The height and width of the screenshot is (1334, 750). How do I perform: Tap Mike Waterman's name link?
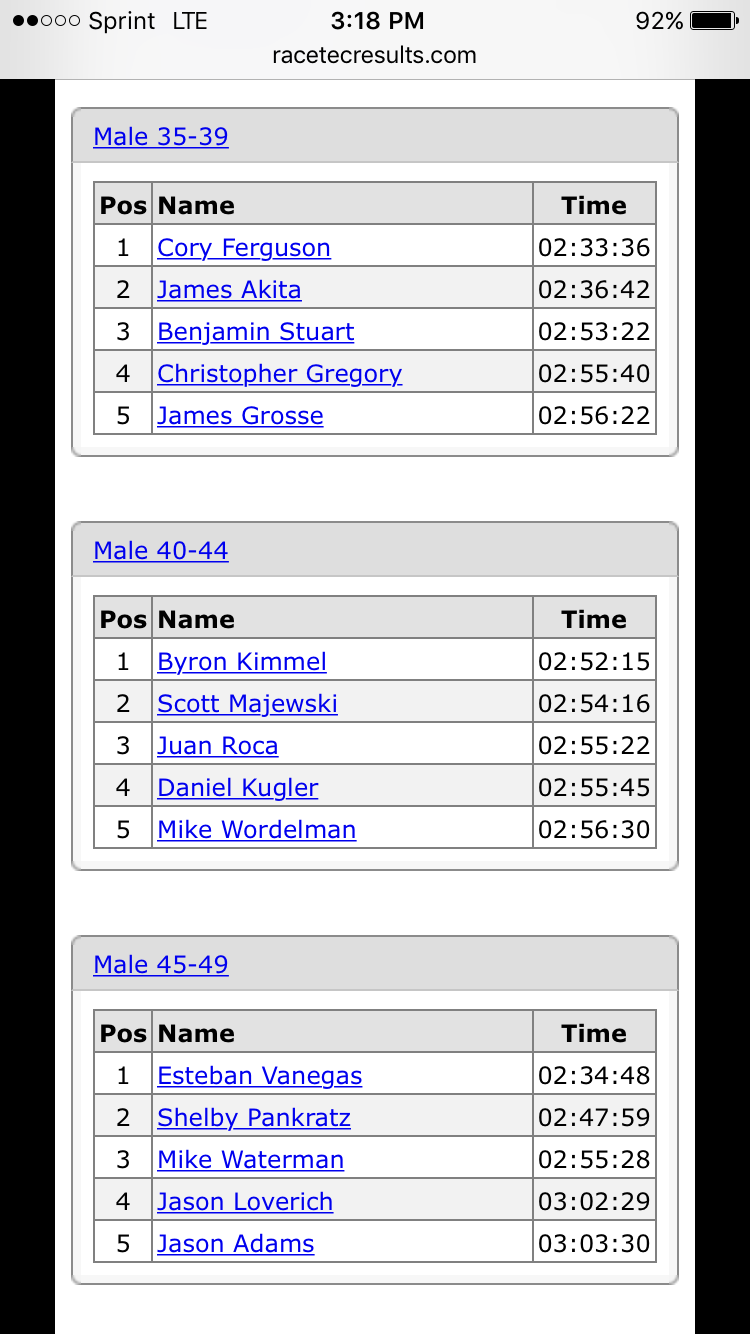coord(251,1160)
